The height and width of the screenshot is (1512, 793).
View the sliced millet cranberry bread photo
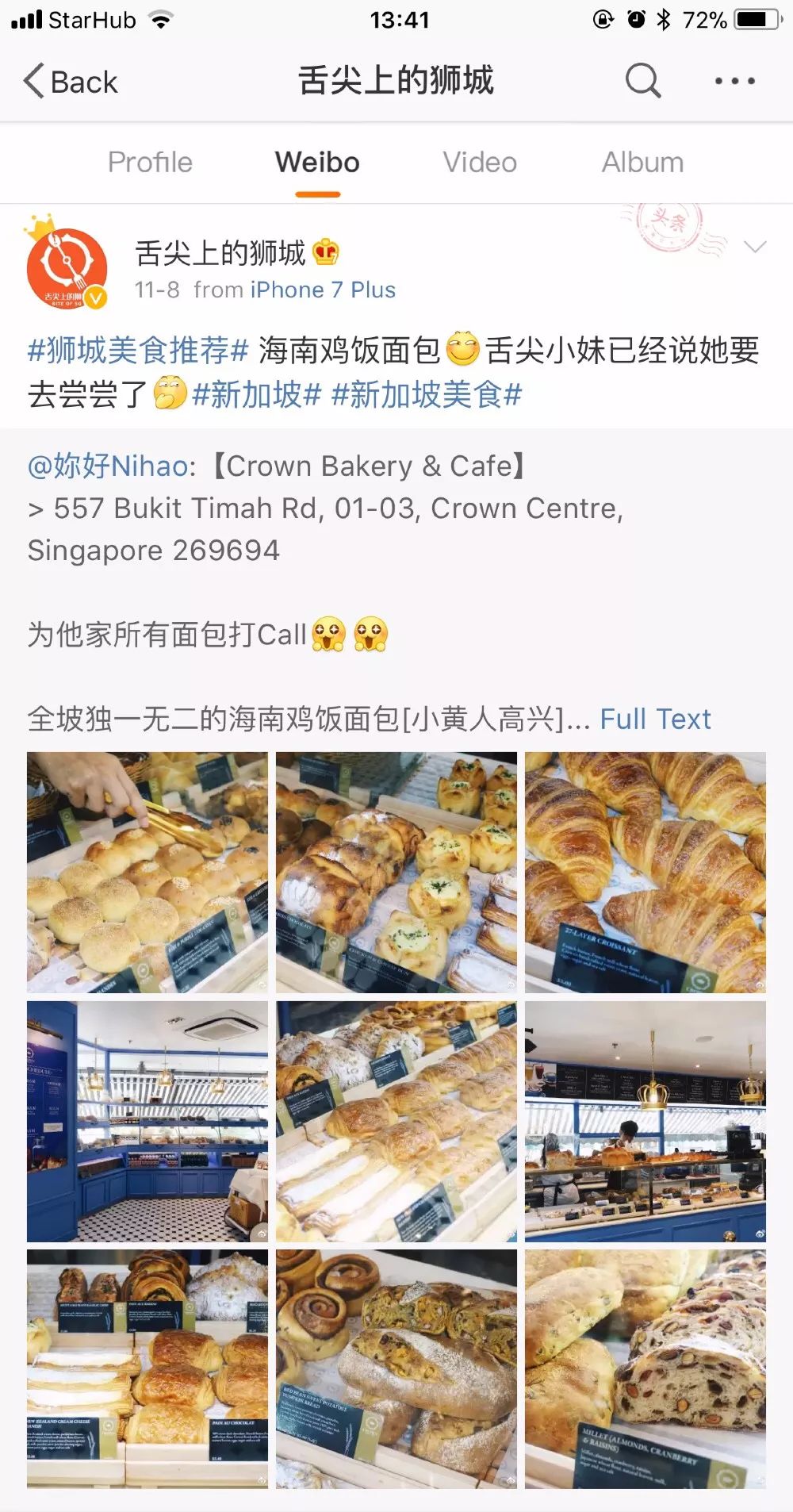pos(645,1368)
